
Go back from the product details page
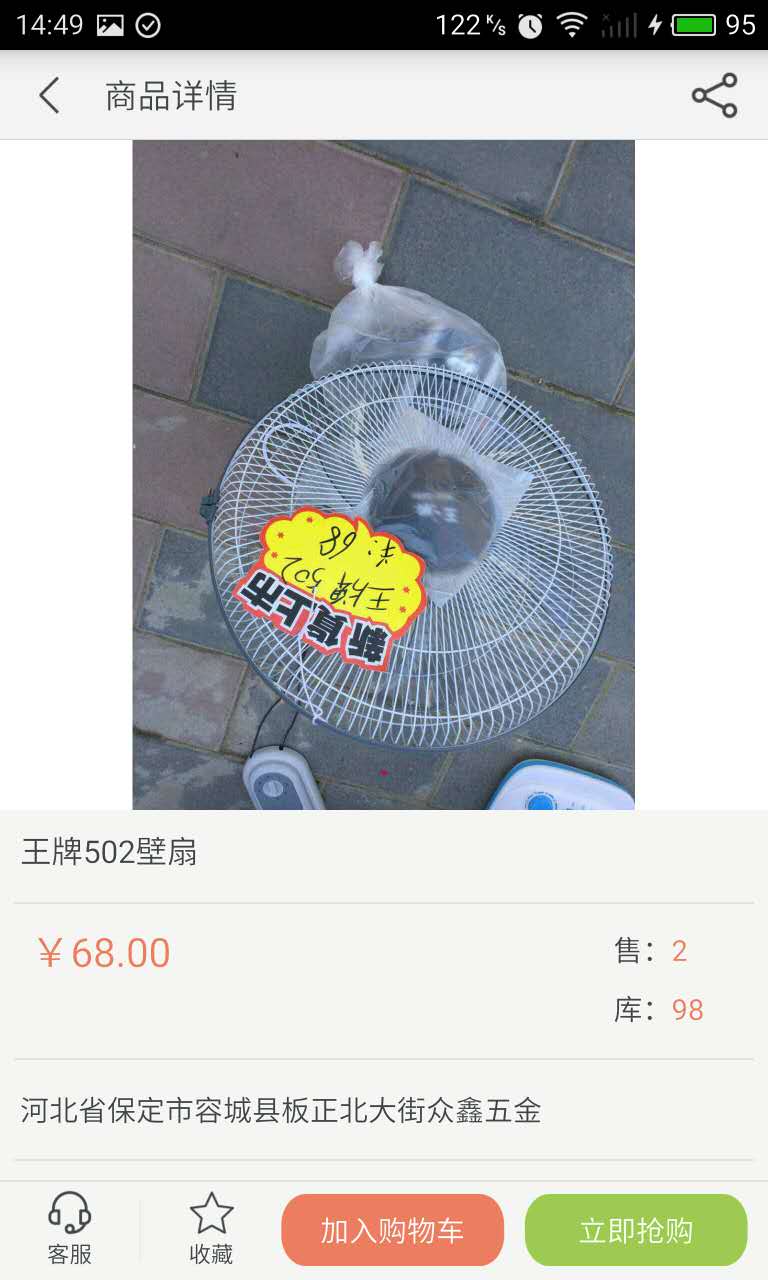coord(49,96)
